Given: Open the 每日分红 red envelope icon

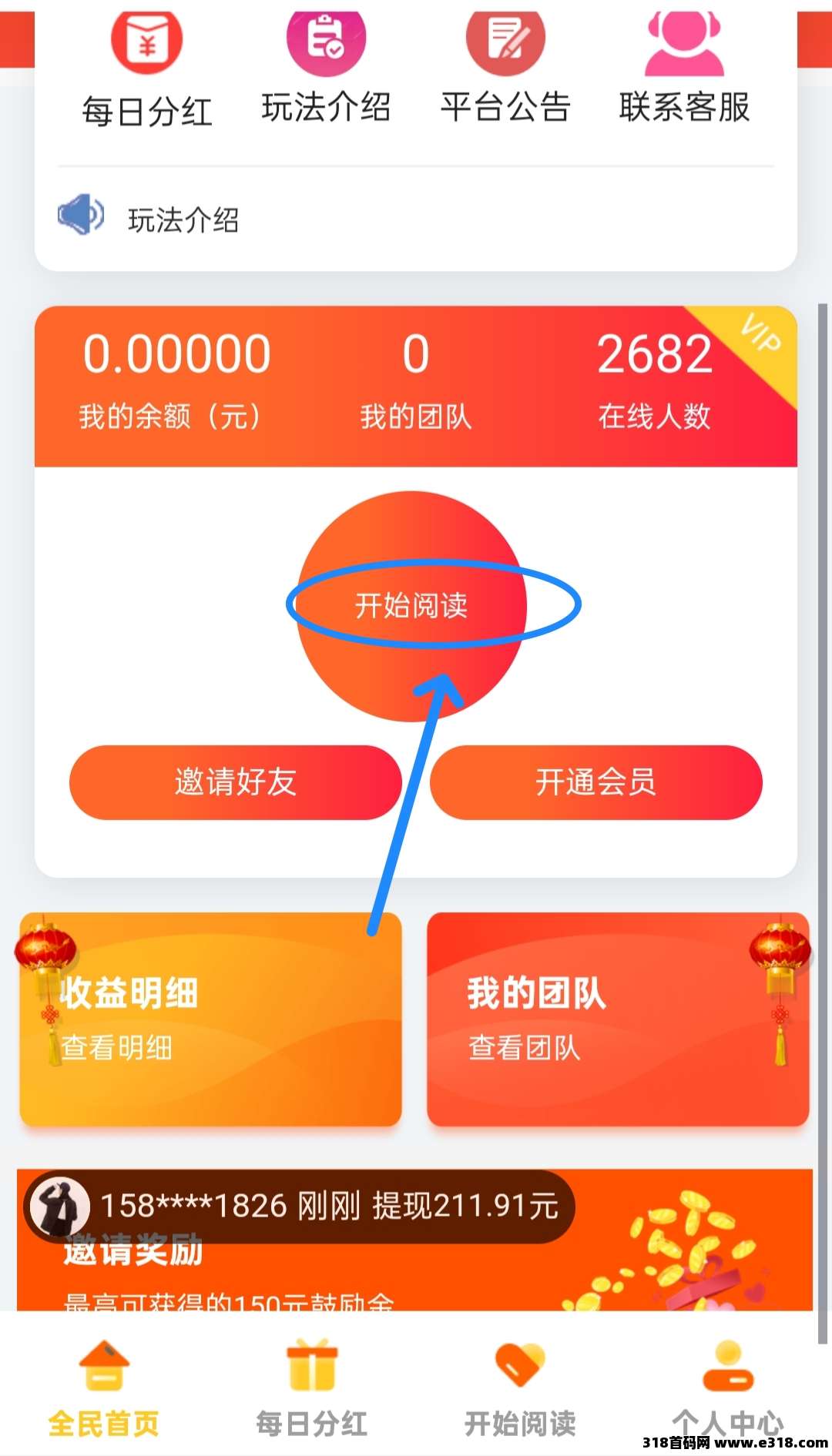Looking at the screenshot, I should pyautogui.click(x=146, y=42).
